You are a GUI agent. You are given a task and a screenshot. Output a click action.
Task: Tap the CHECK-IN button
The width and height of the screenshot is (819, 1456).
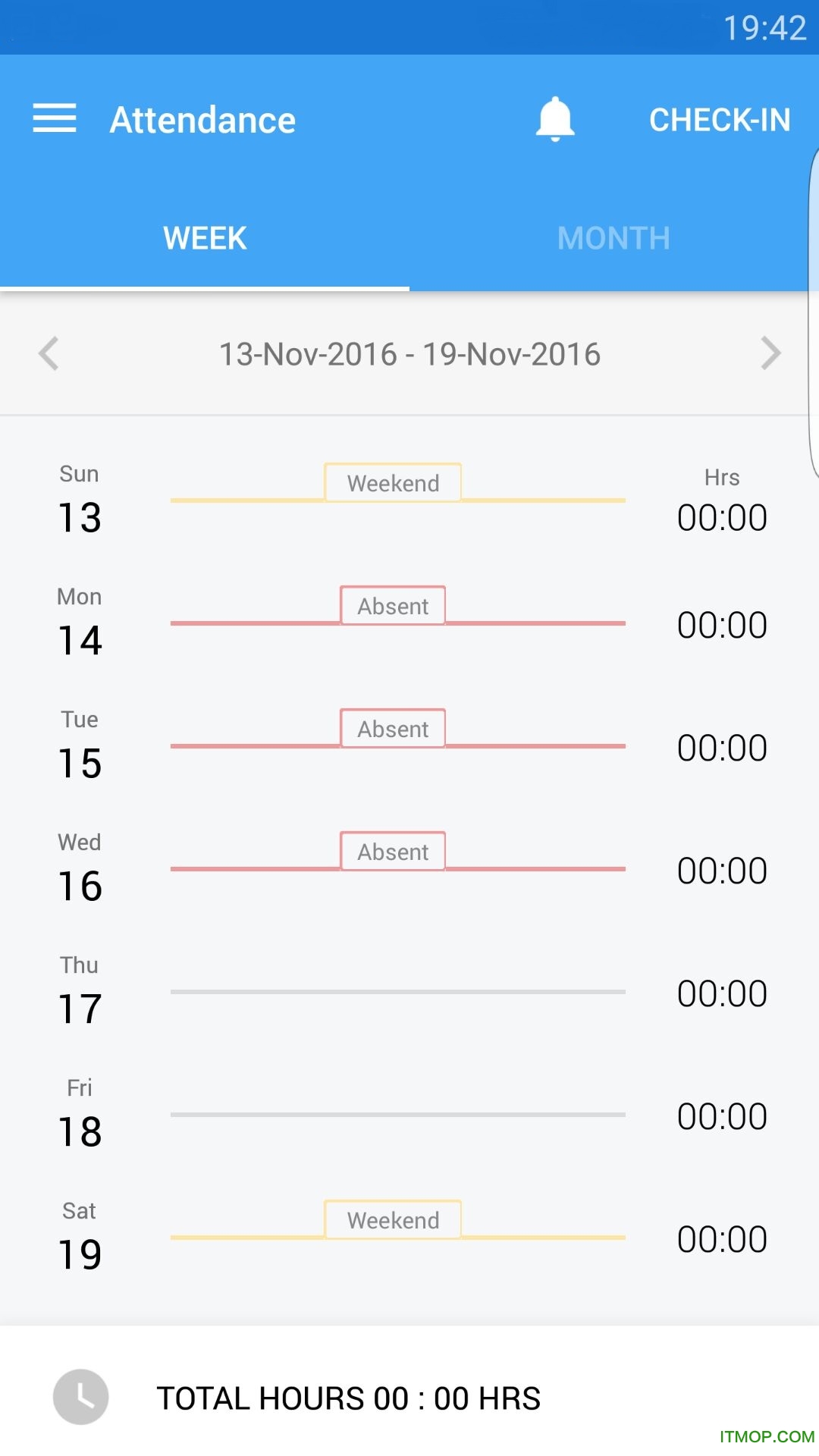point(720,120)
